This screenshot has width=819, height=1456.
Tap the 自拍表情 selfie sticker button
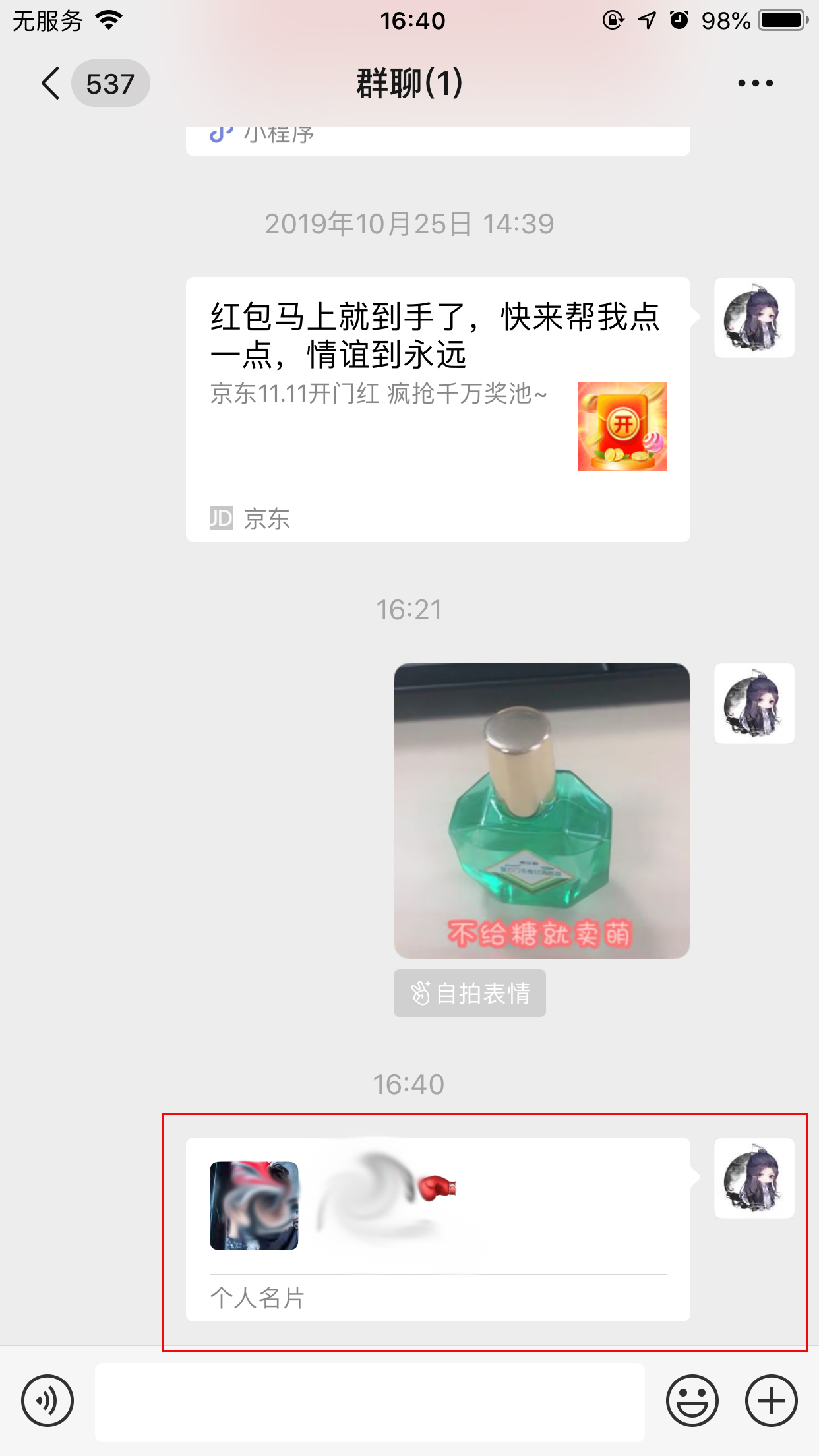point(469,994)
